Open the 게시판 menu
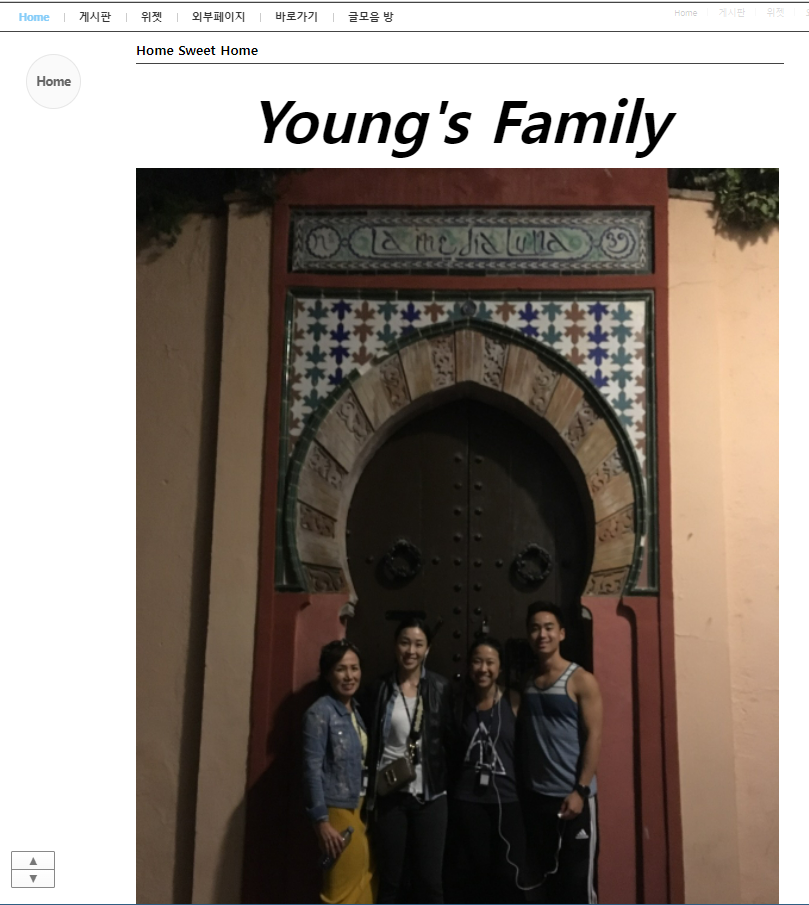 pyautogui.click(x=95, y=17)
